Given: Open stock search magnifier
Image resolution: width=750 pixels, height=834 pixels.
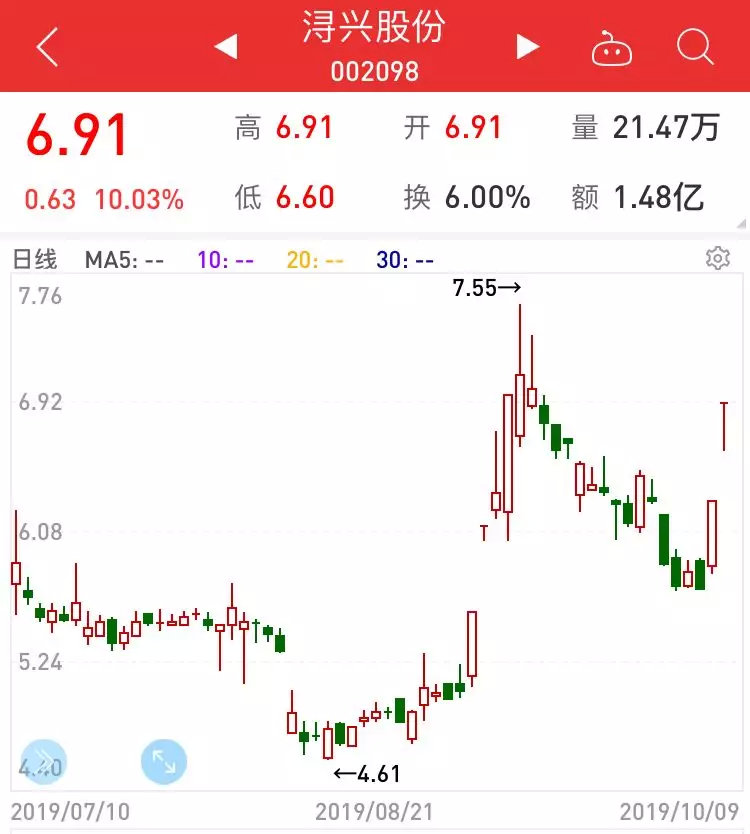Looking at the screenshot, I should click(x=694, y=46).
